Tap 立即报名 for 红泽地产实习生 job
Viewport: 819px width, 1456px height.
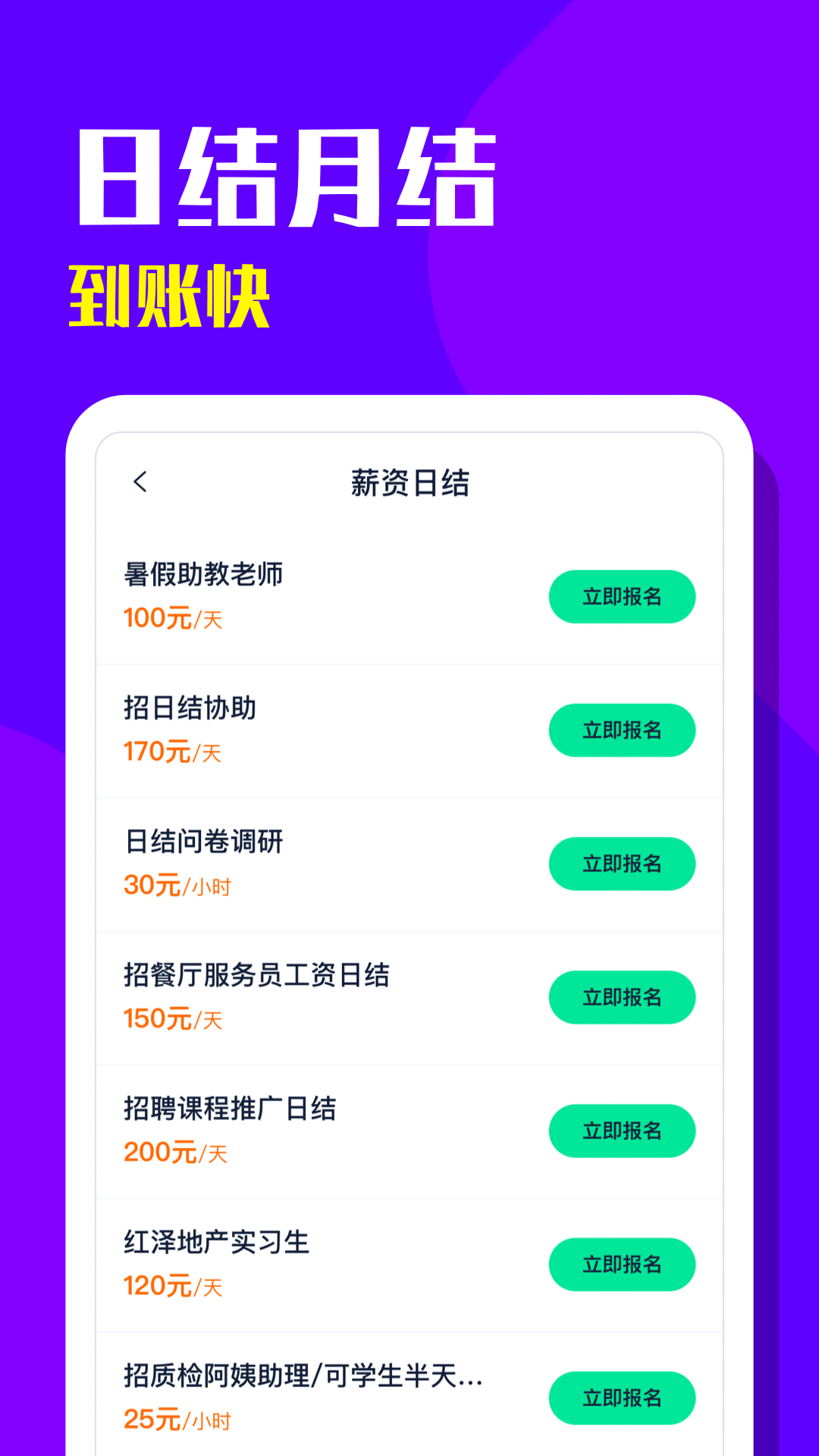coord(622,1264)
